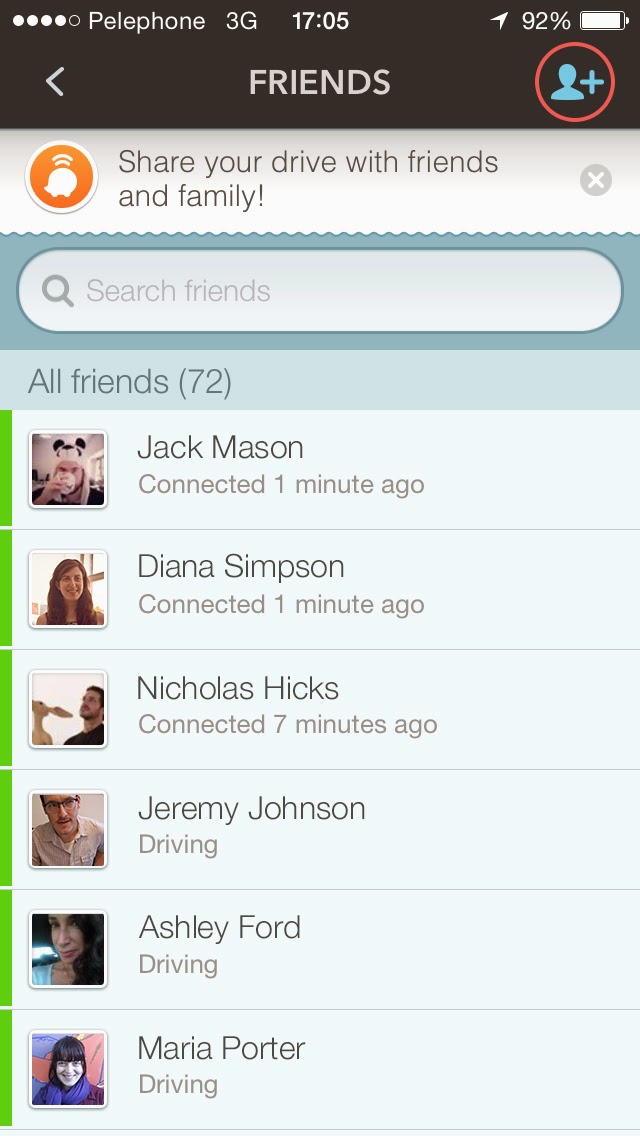
Task: Focus the Search friends field
Action: pos(320,291)
